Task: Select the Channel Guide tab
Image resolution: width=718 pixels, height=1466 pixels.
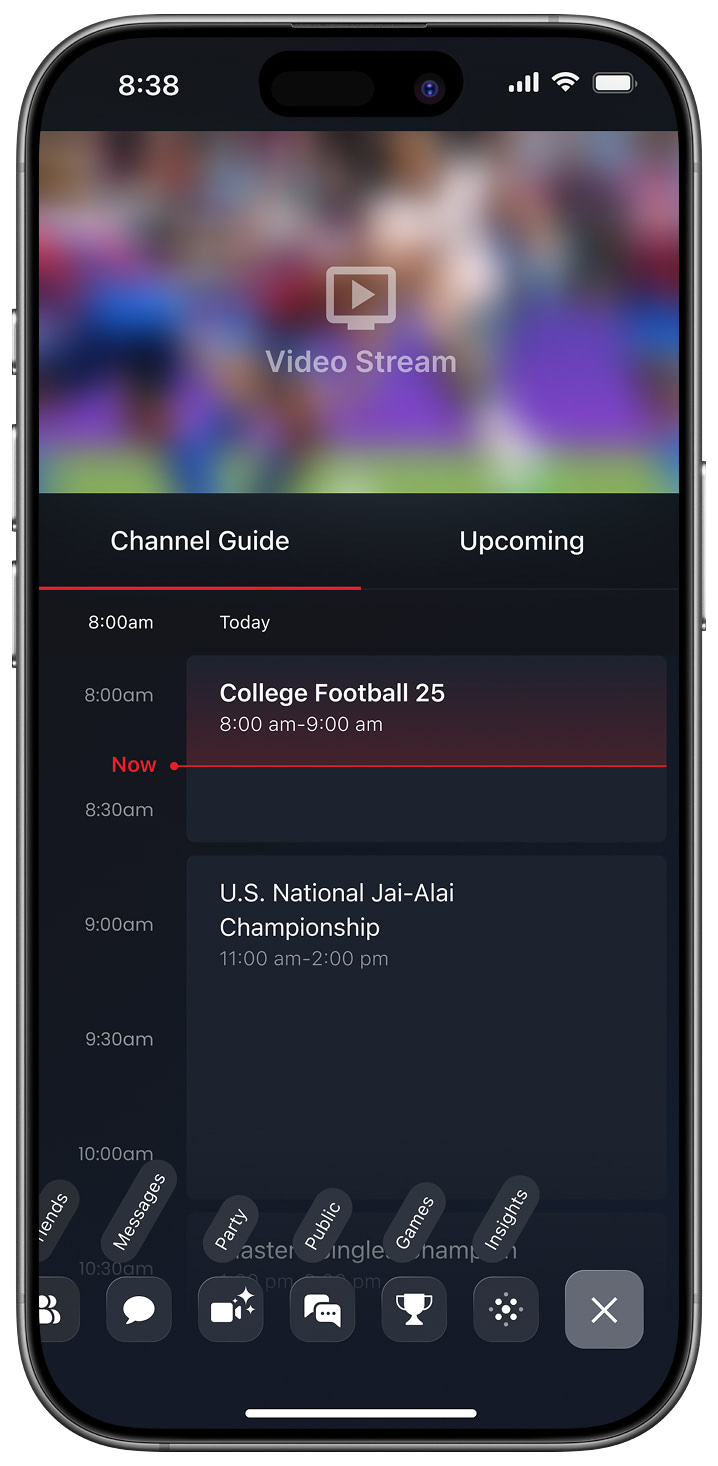Action: 200,541
